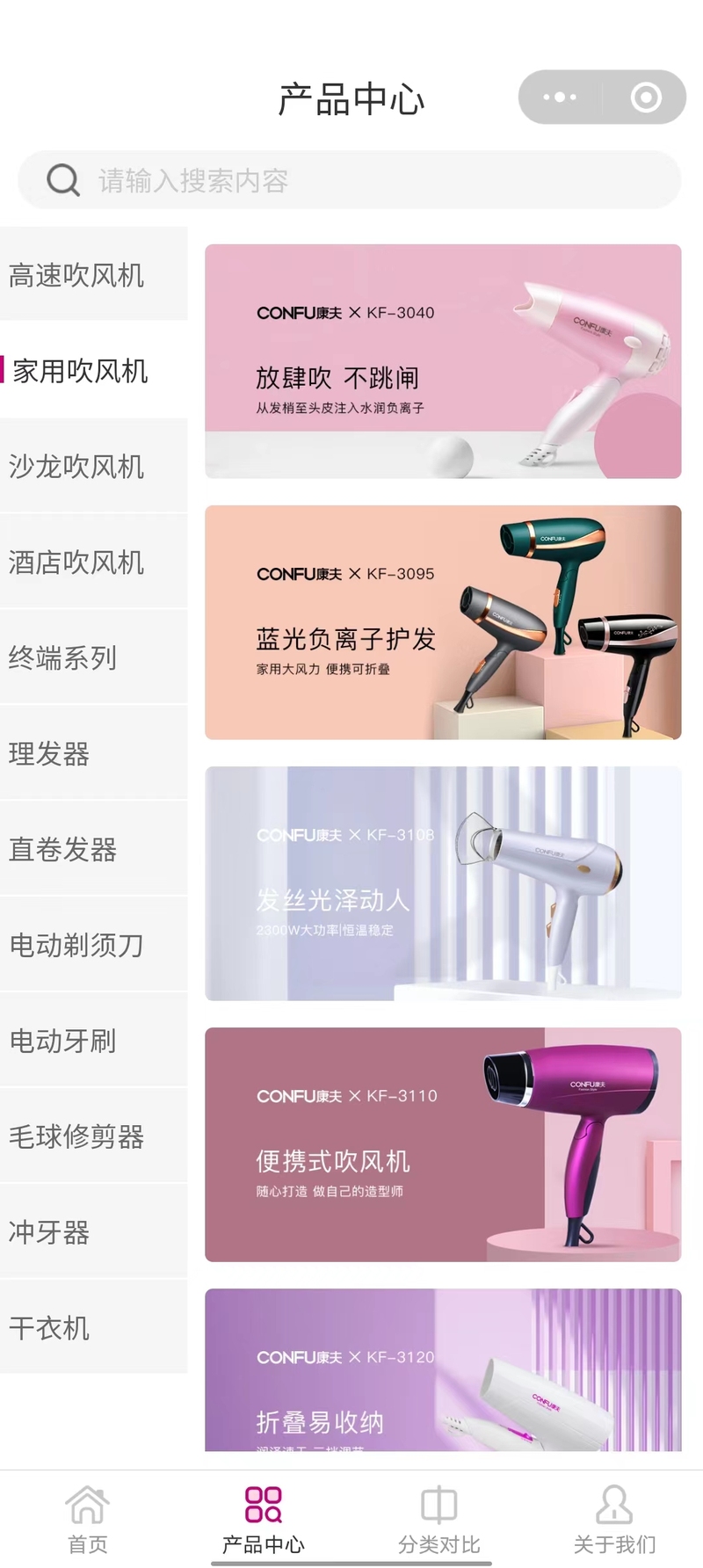Open the 冲牙器 category
This screenshot has height=1568, width=703.
tap(94, 1232)
